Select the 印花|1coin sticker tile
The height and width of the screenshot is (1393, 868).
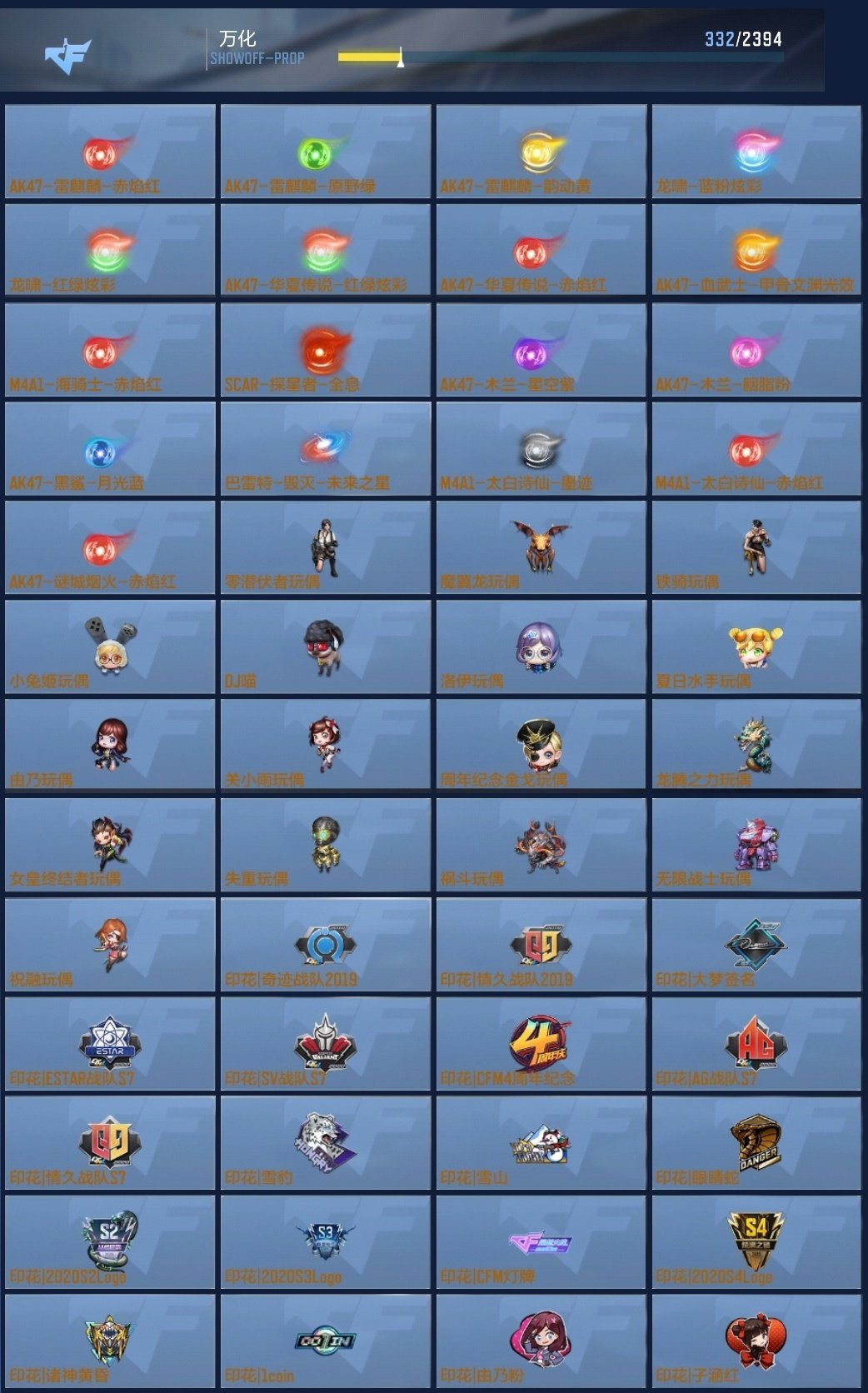[325, 1340]
